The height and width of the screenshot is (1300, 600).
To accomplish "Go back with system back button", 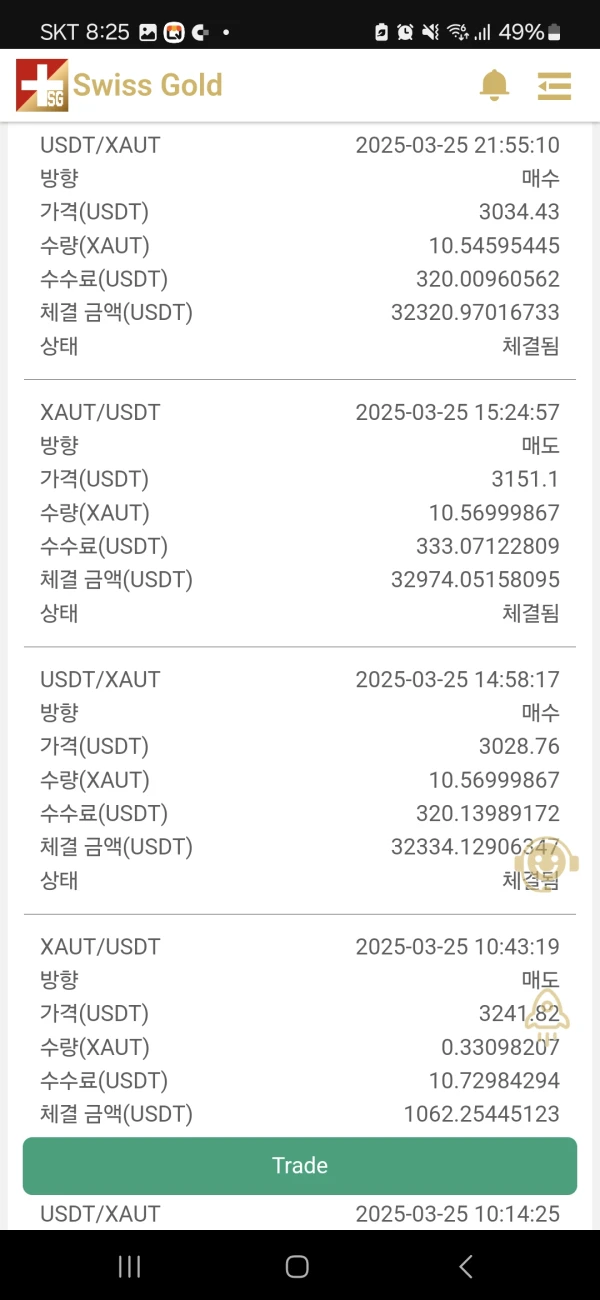I will pos(466,1267).
